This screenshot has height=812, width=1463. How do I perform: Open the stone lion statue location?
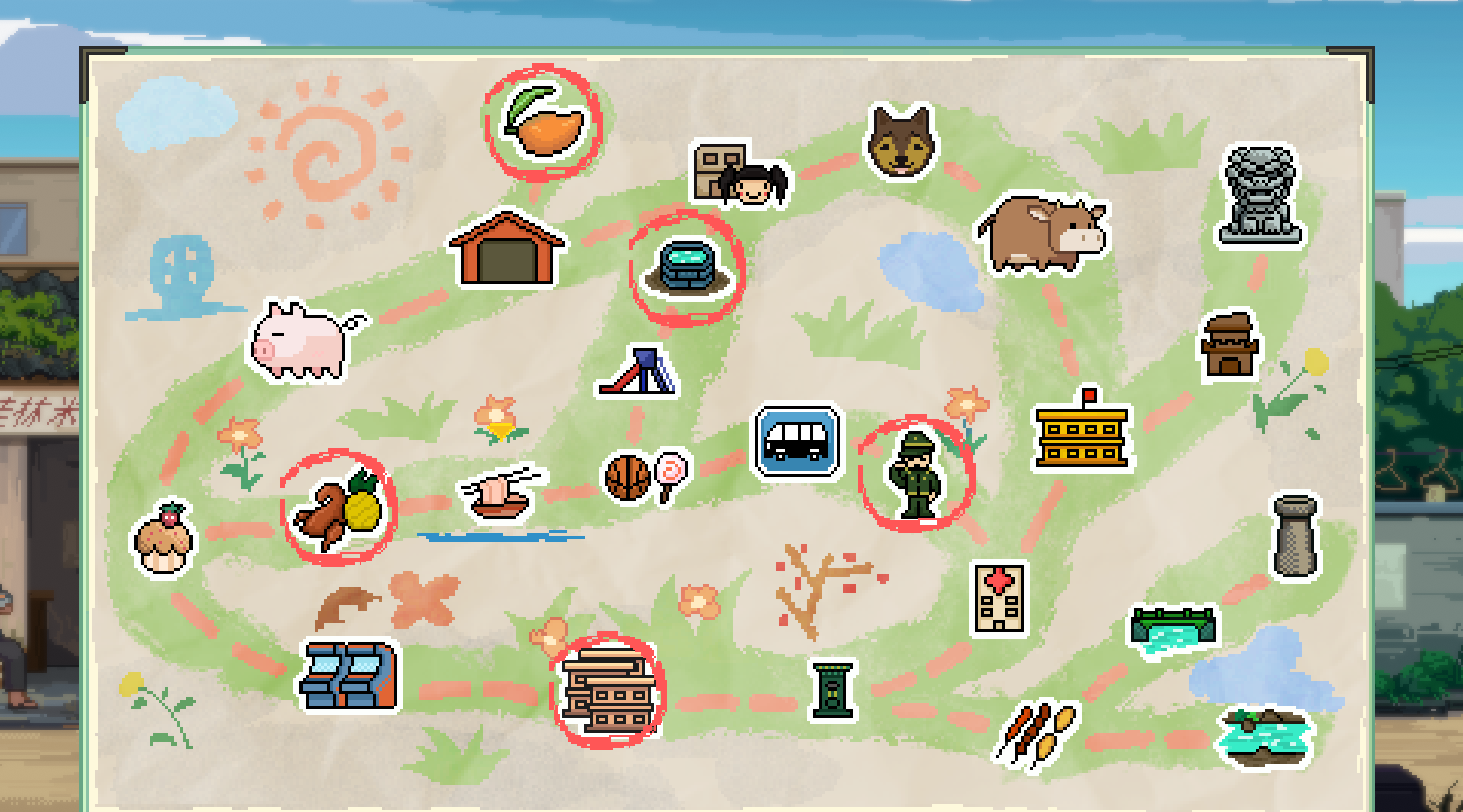point(1260,194)
